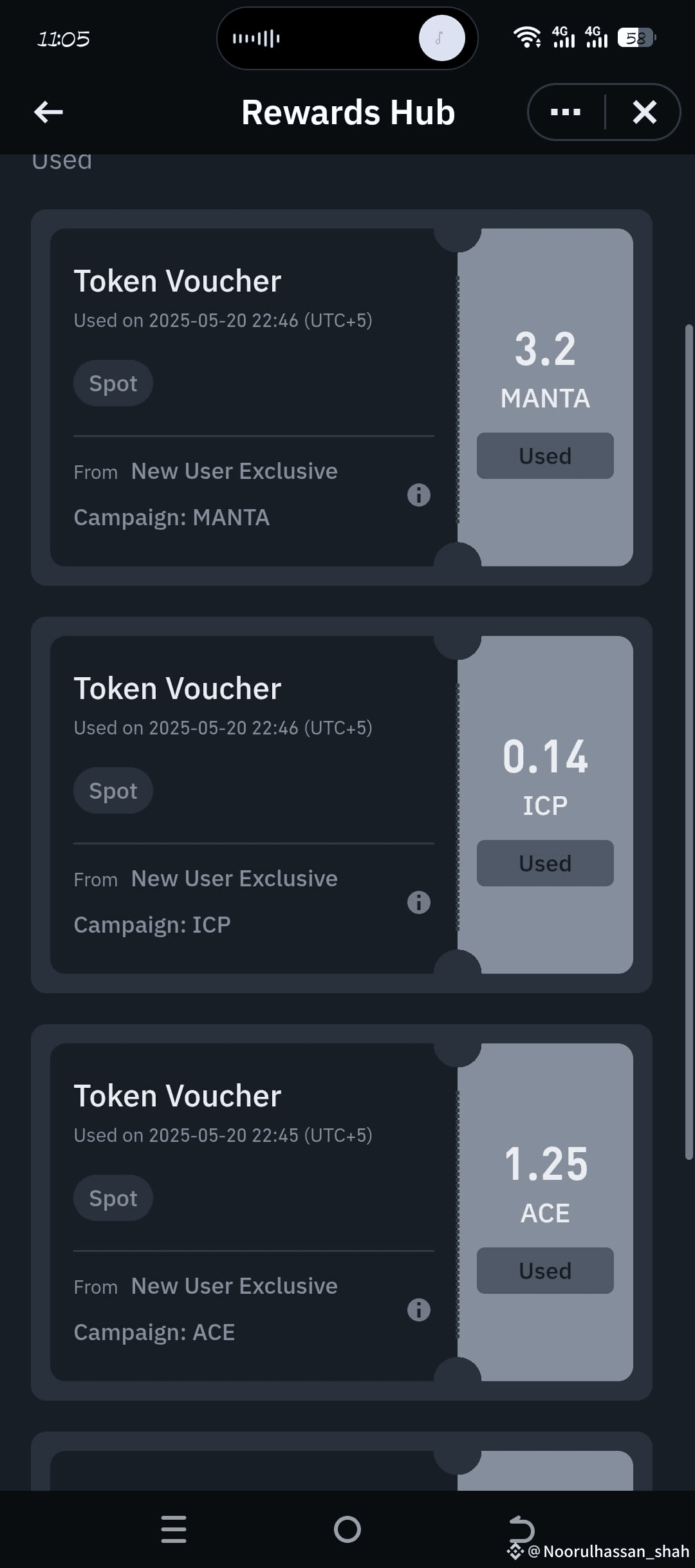
Task: Tap the info icon on the MANTA voucher
Action: tap(418, 494)
